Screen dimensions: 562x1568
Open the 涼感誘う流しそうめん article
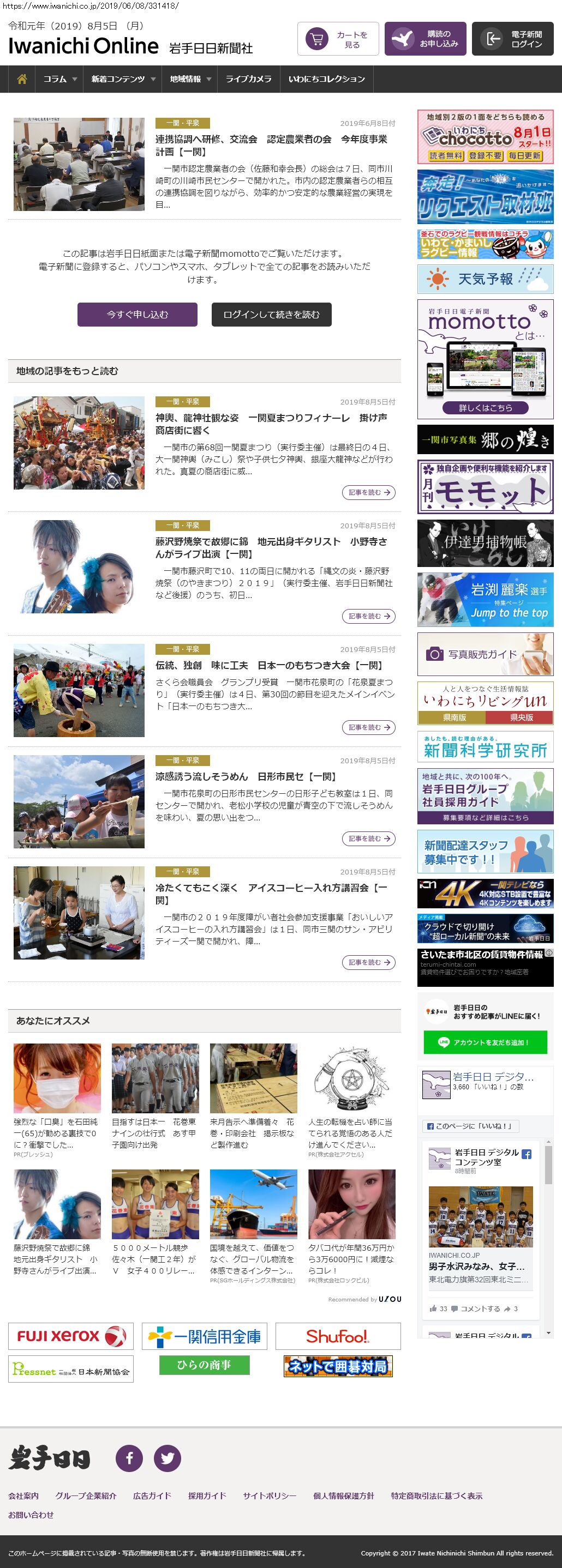pyautogui.click(x=246, y=777)
